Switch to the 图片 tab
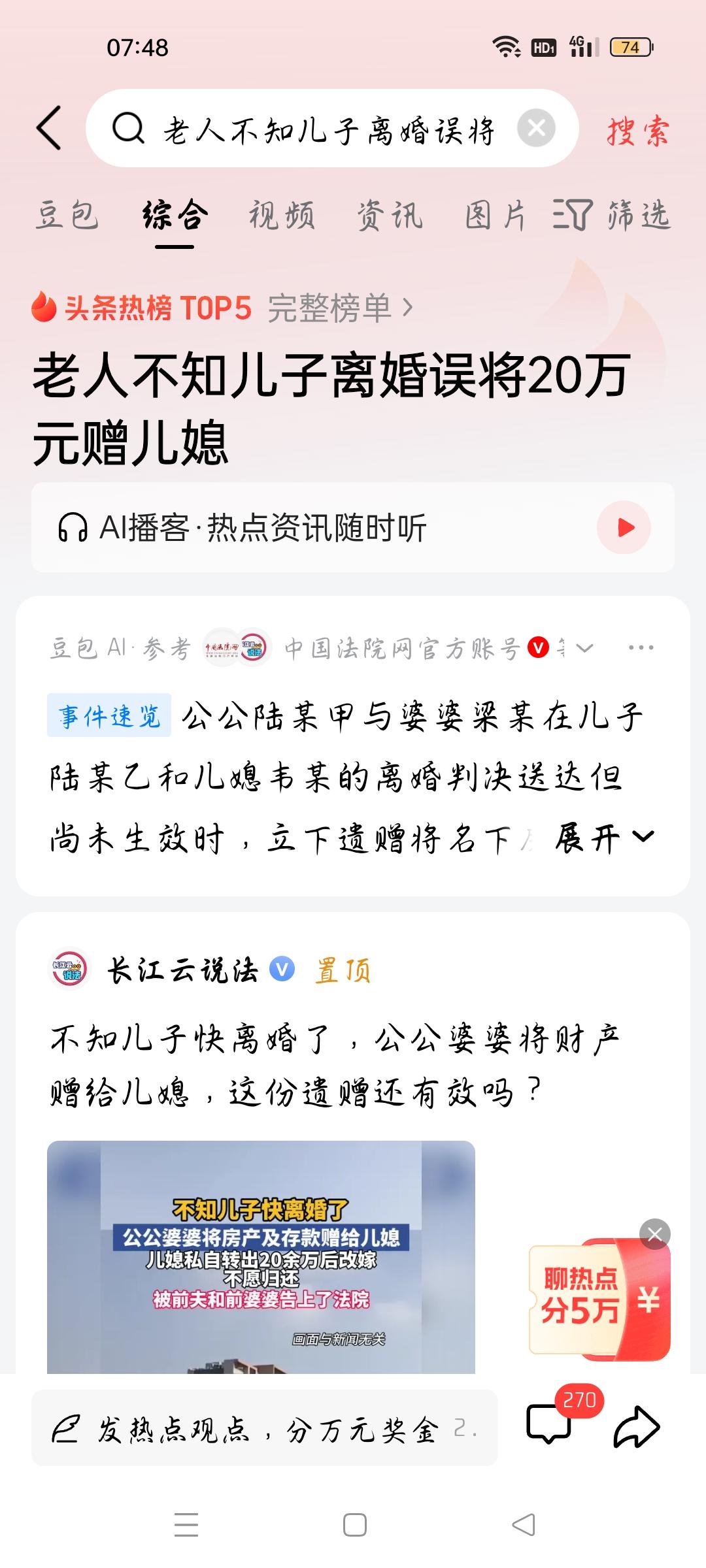The image size is (706, 1568). [x=493, y=218]
